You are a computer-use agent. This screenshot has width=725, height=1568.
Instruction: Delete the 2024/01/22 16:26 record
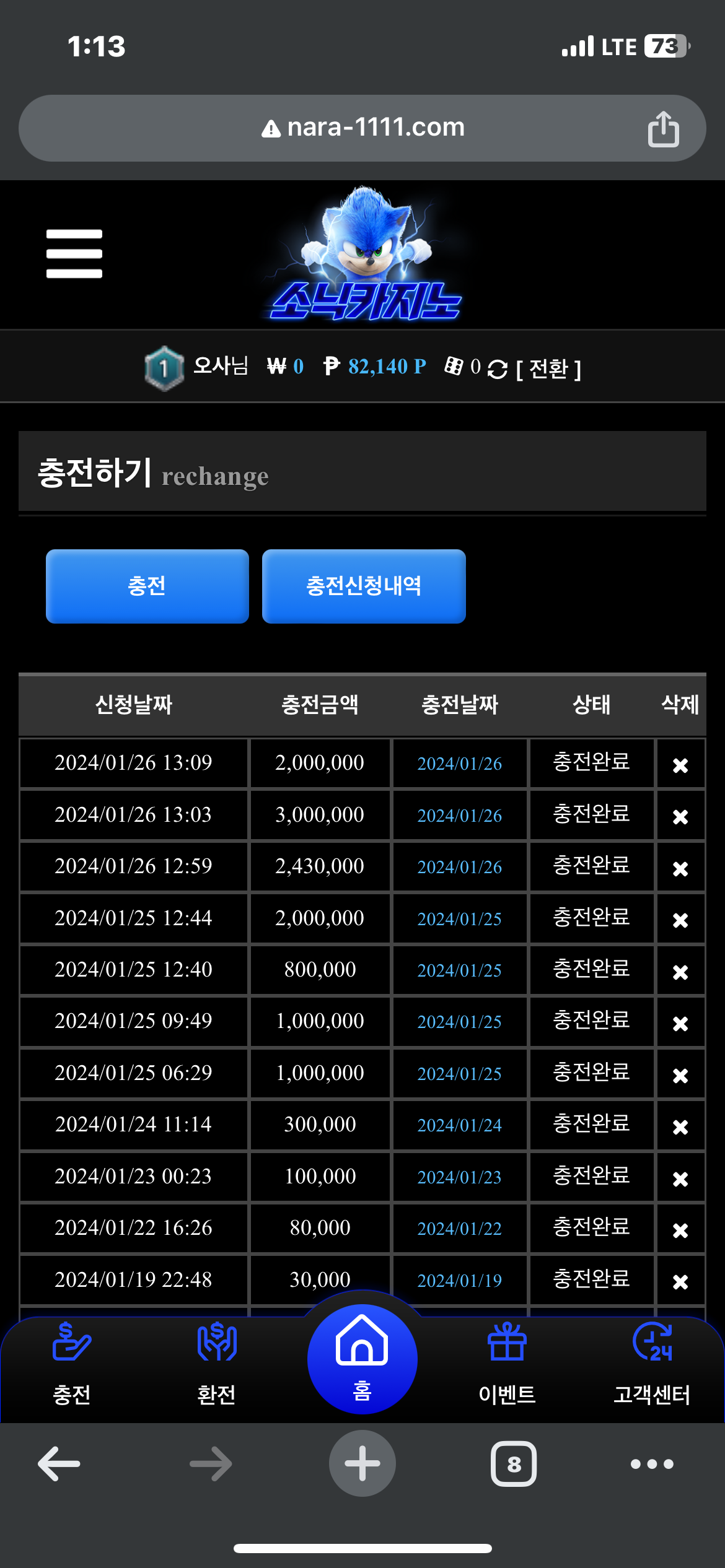point(680,1230)
